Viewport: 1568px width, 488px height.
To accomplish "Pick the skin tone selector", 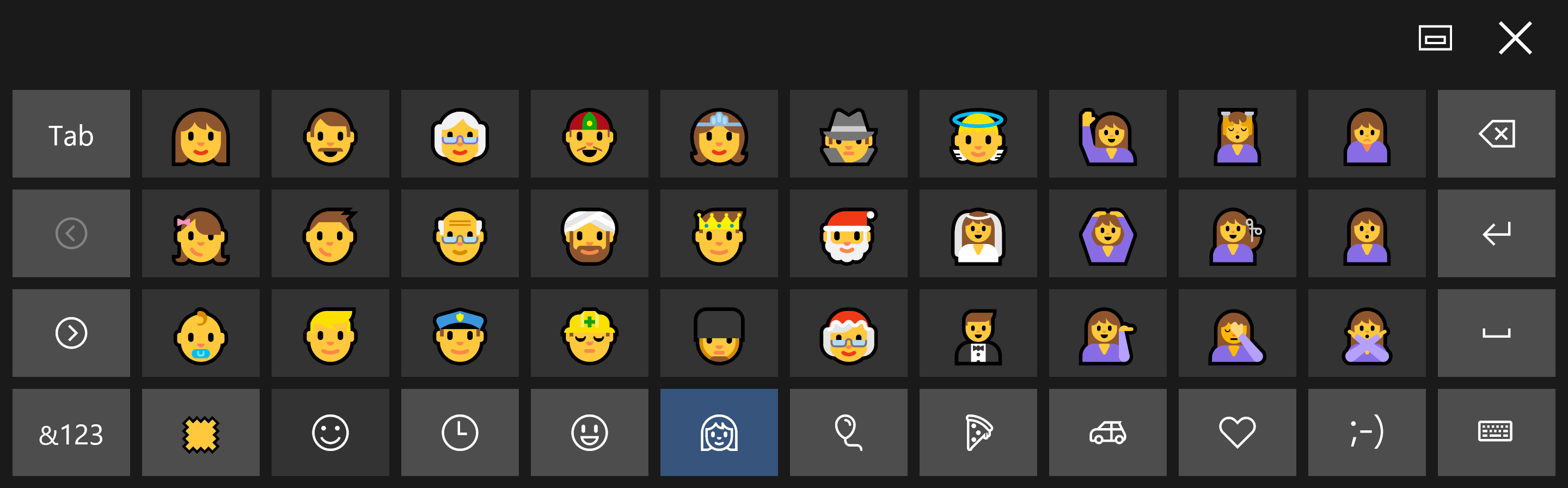I will tap(201, 433).
